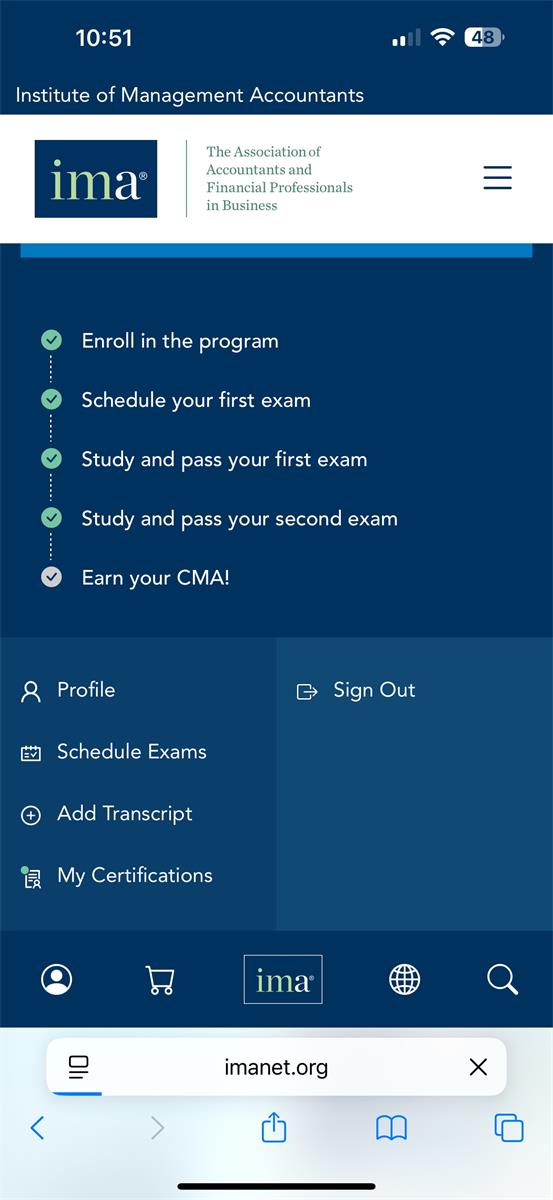Show open Safari tabs
This screenshot has width=553, height=1200.
pyautogui.click(x=509, y=1128)
